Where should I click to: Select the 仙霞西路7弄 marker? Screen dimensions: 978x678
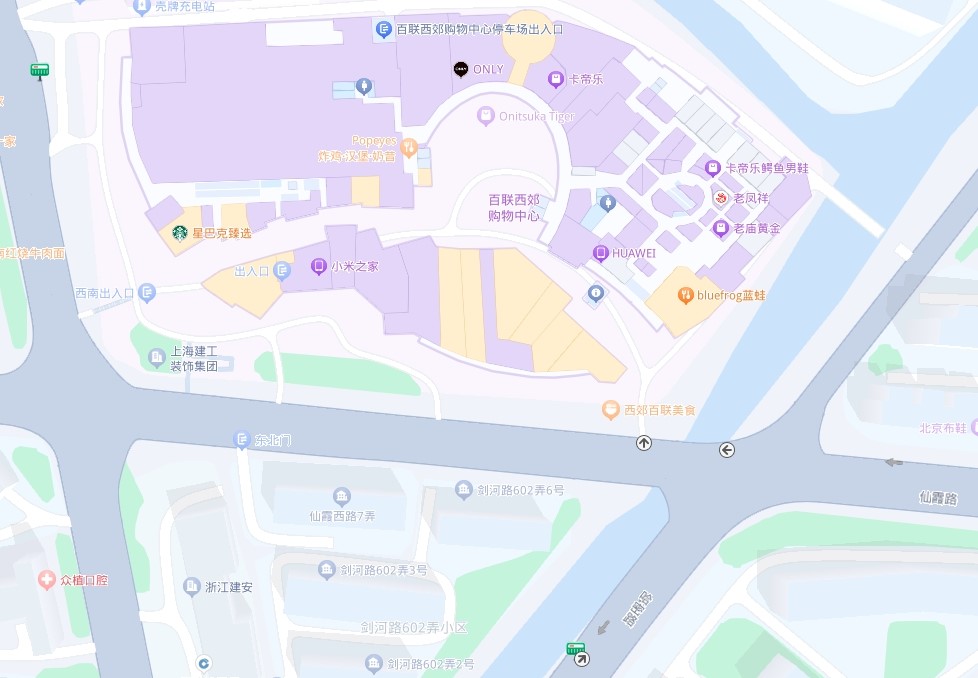pos(342,497)
